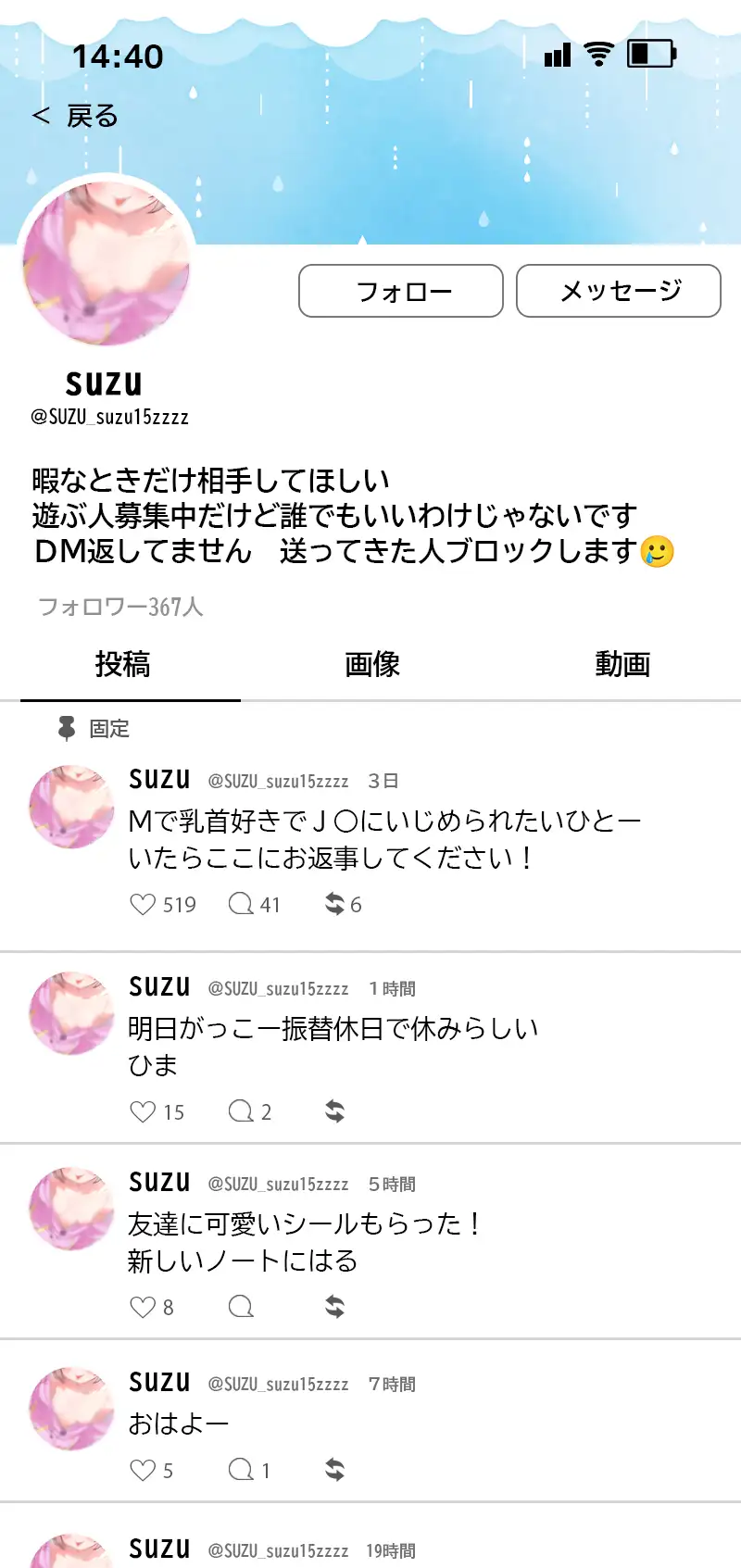
Task: Repost the pinned post
Action: pos(335,904)
